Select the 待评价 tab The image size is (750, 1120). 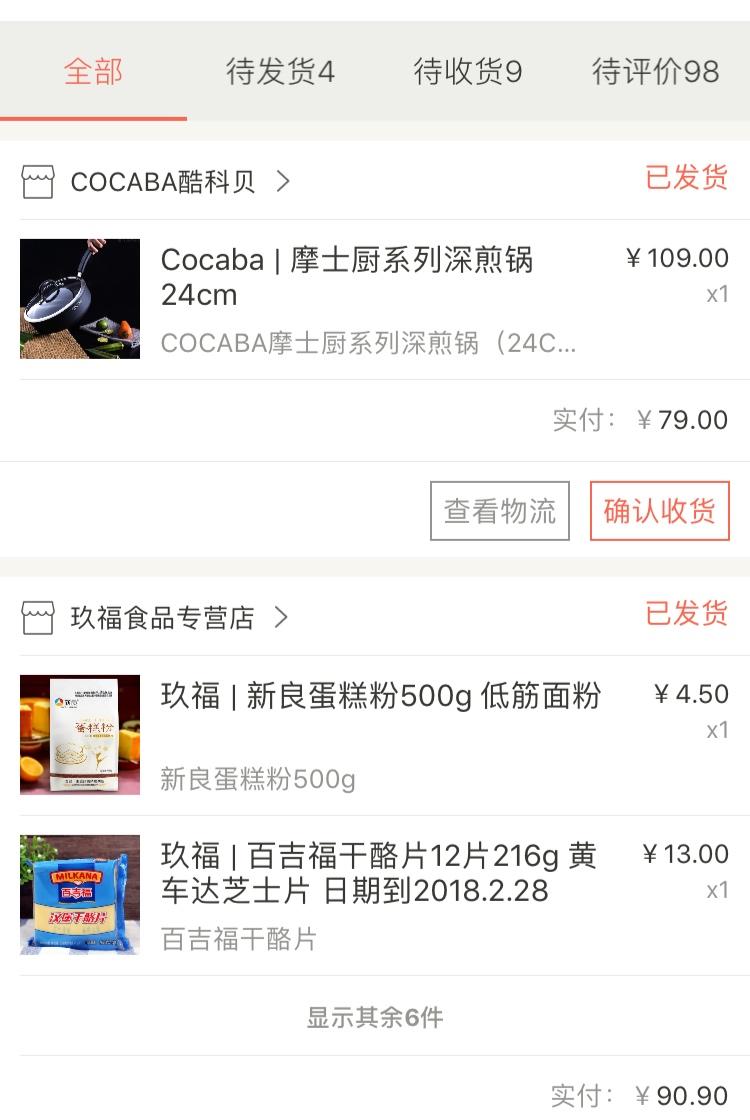pyautogui.click(x=655, y=72)
